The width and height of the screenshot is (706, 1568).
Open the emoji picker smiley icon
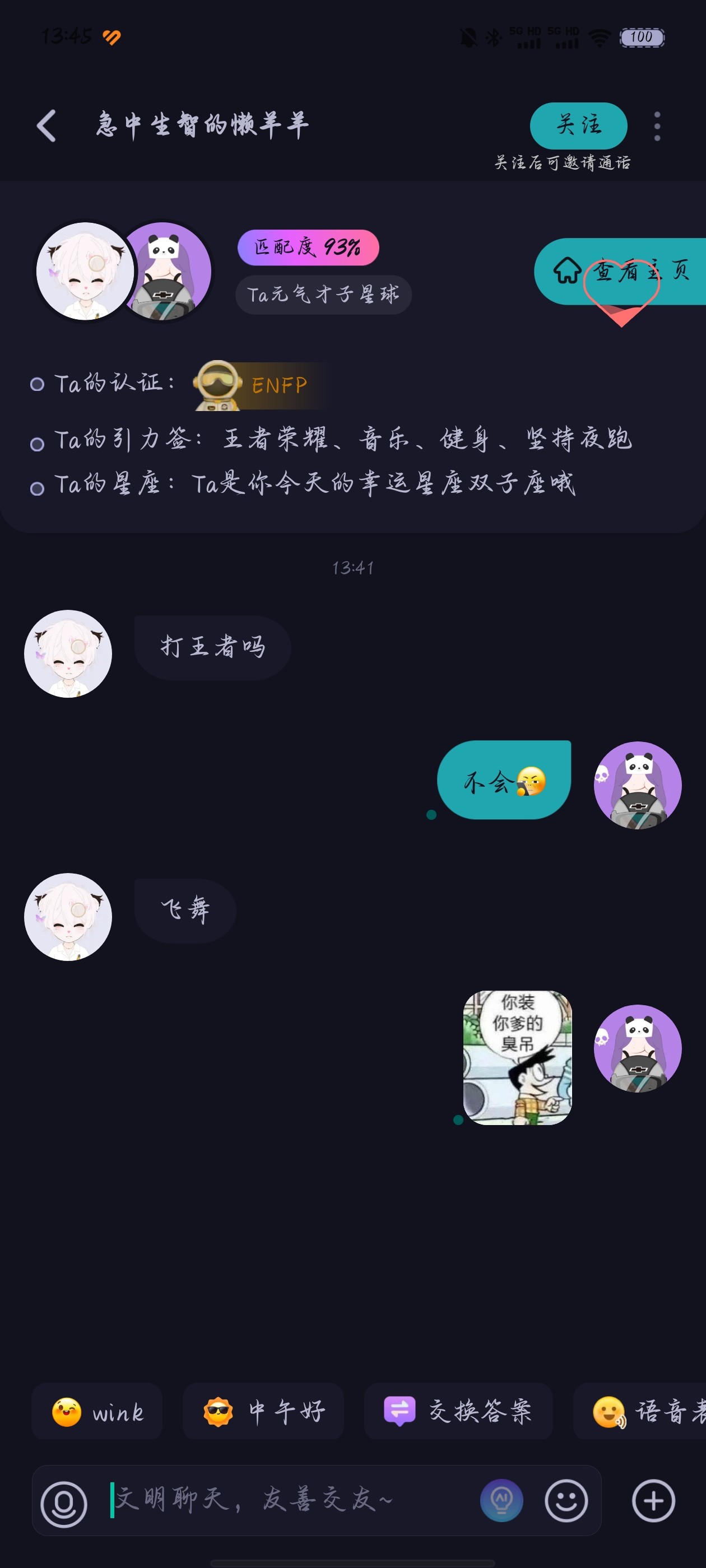pyautogui.click(x=566, y=1500)
